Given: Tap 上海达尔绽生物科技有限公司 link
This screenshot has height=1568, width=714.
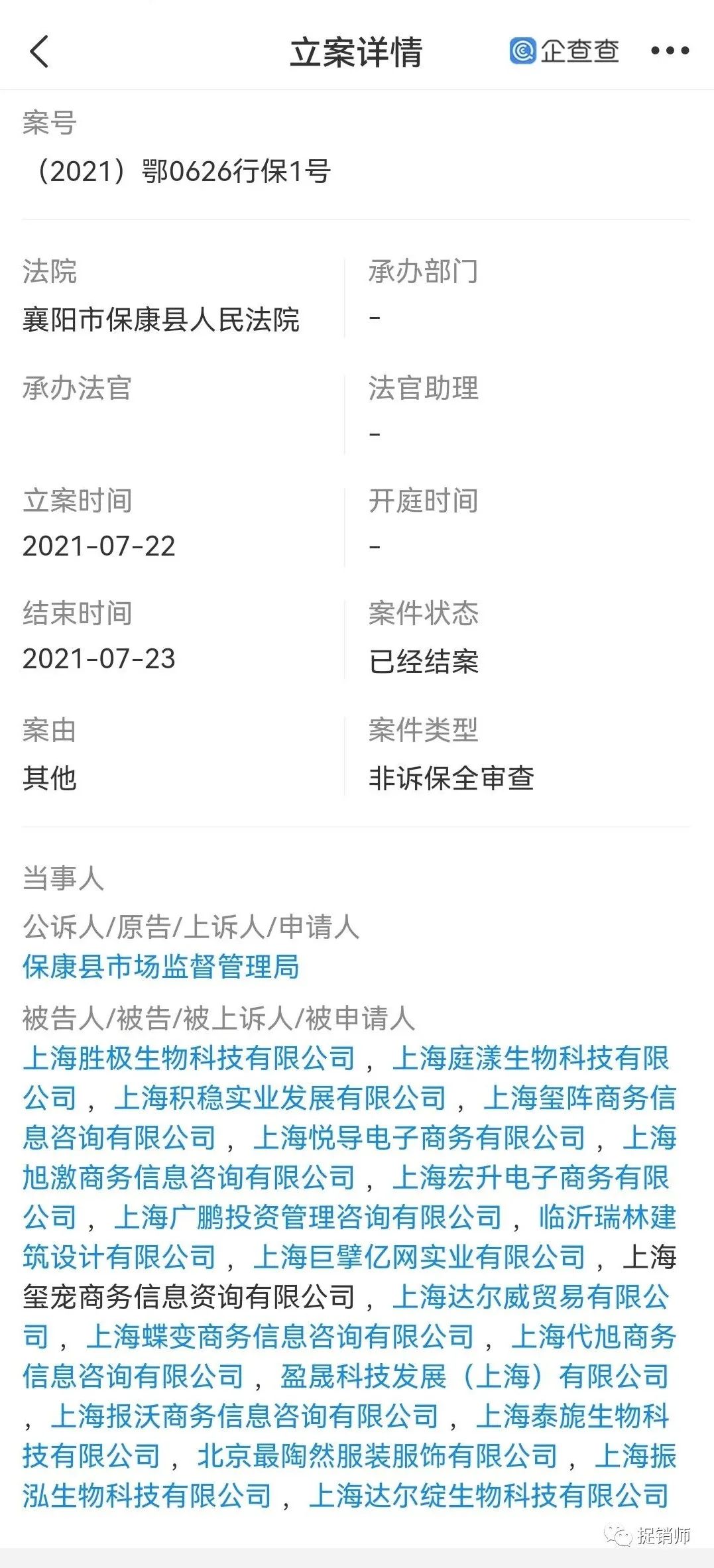Looking at the screenshot, I should tap(489, 1495).
